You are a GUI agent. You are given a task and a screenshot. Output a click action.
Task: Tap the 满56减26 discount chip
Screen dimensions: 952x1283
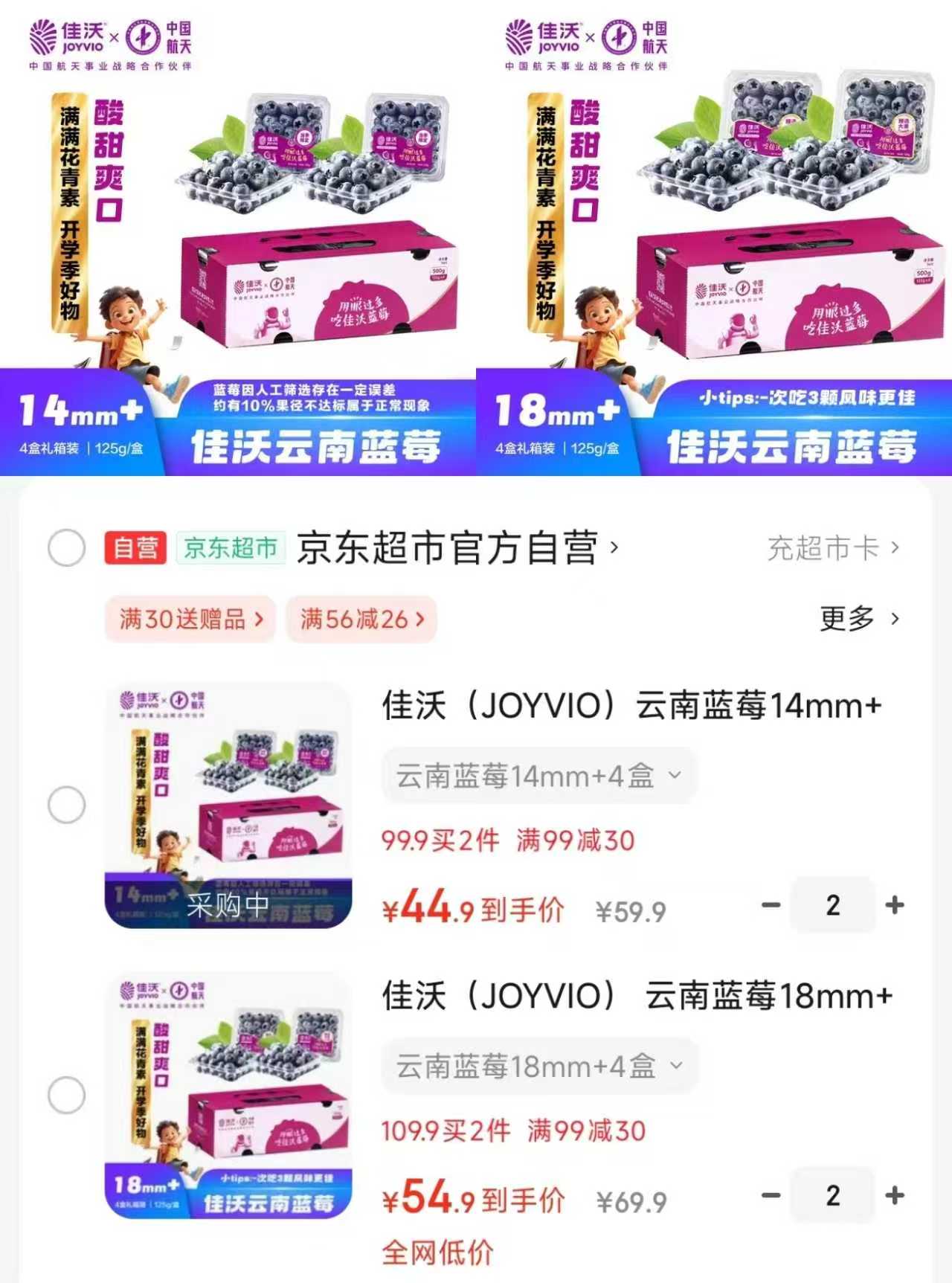pyautogui.click(x=361, y=619)
